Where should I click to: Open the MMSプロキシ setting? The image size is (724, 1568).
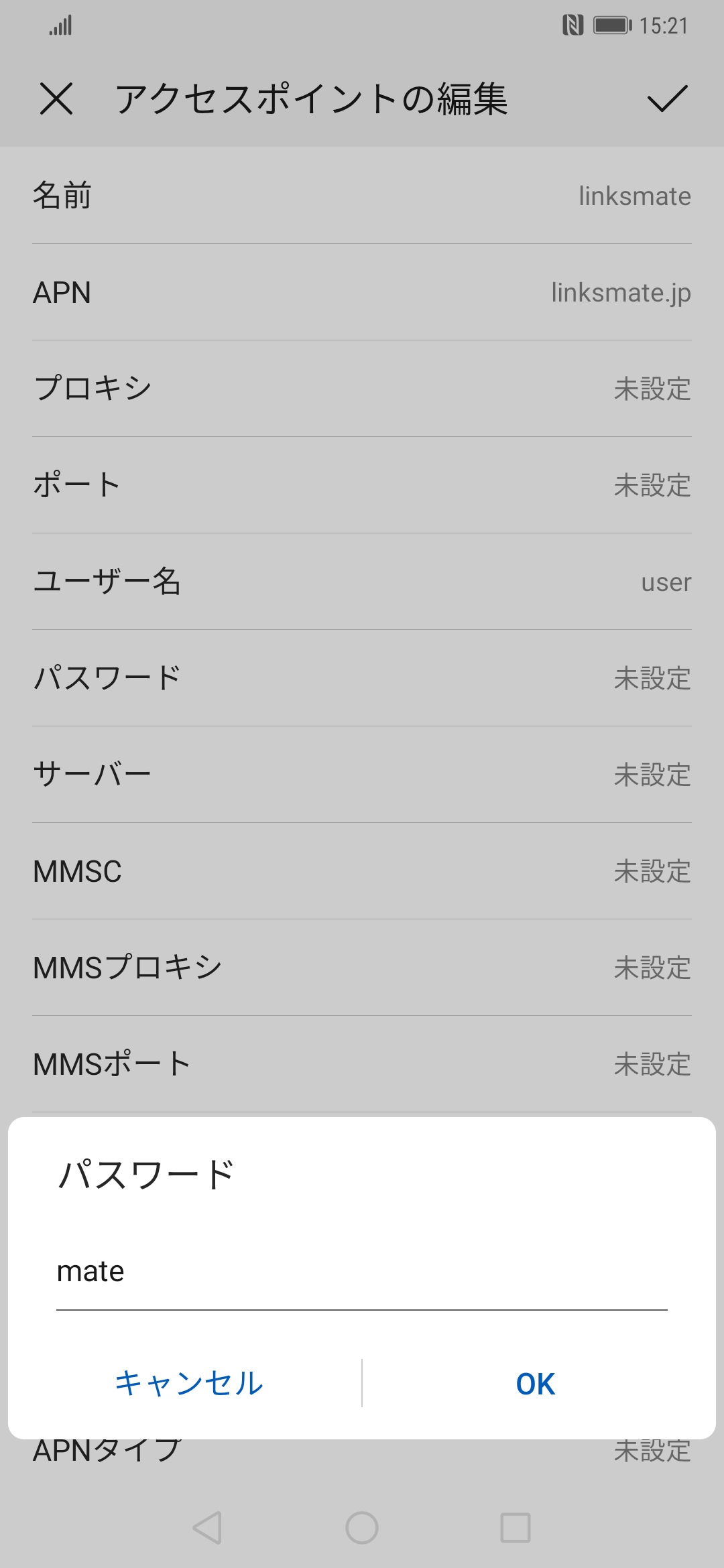(362, 967)
